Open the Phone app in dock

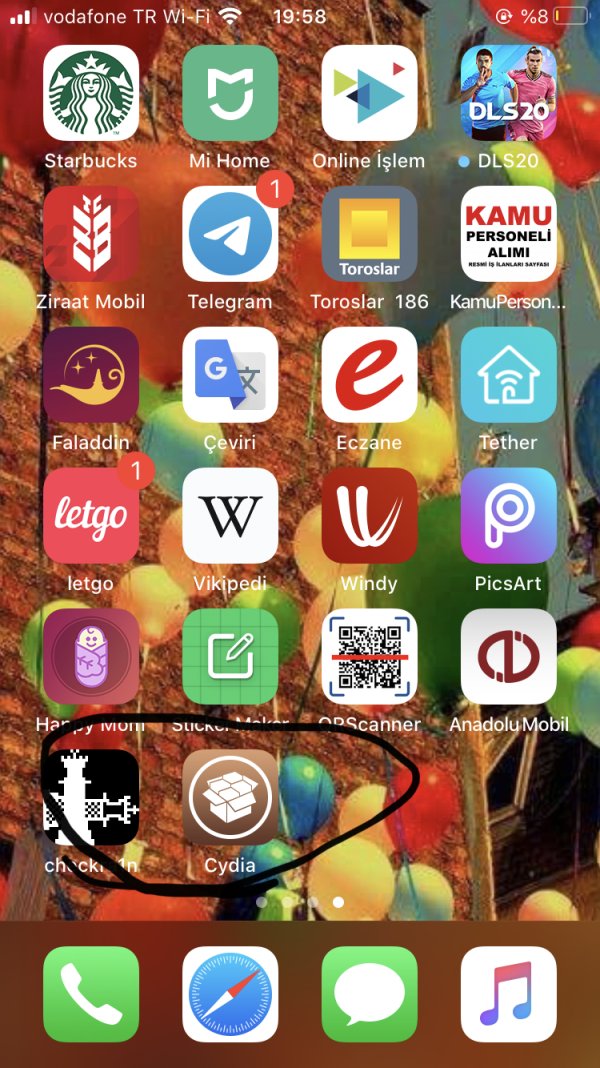[x=91, y=994]
